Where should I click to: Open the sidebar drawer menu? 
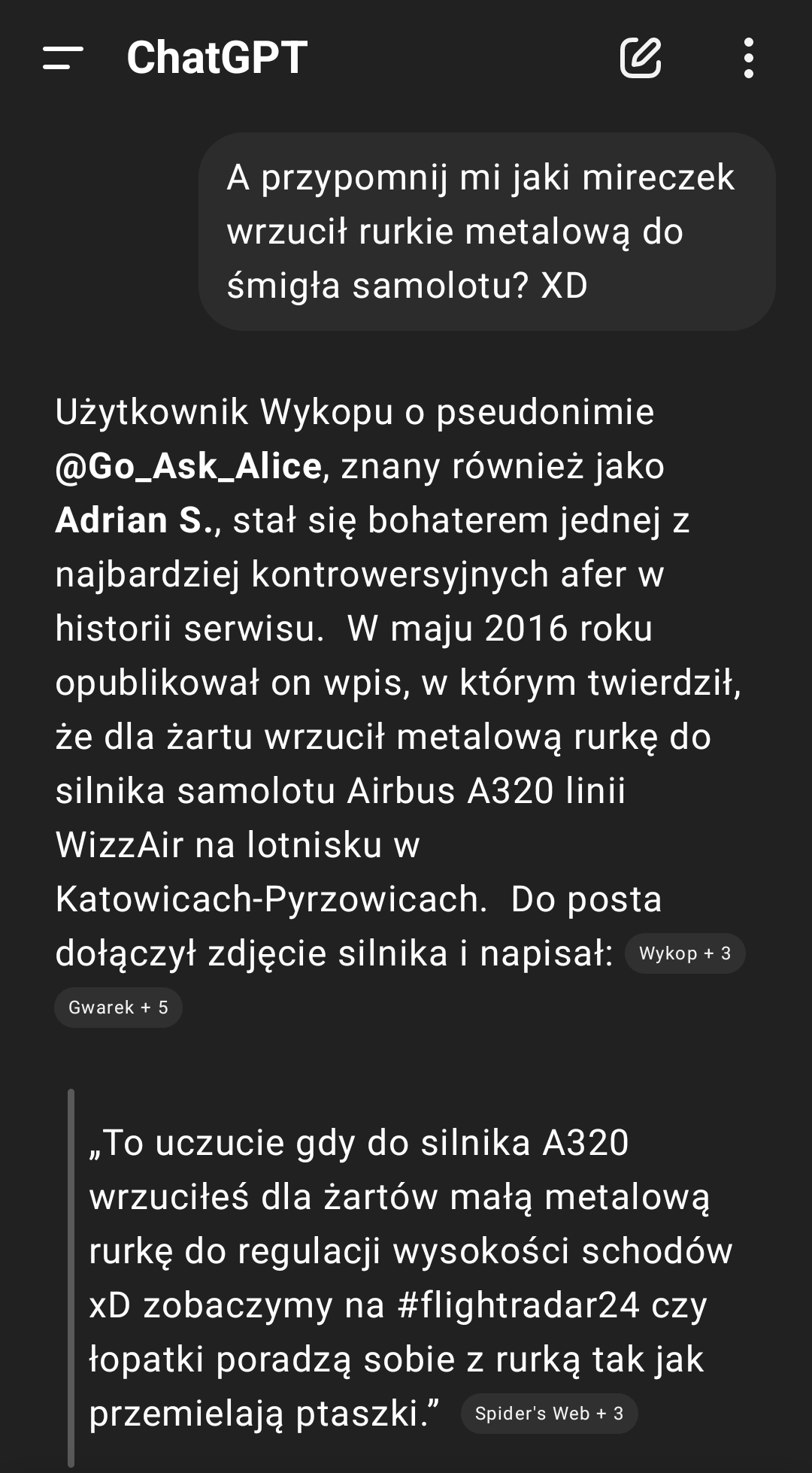(x=62, y=58)
